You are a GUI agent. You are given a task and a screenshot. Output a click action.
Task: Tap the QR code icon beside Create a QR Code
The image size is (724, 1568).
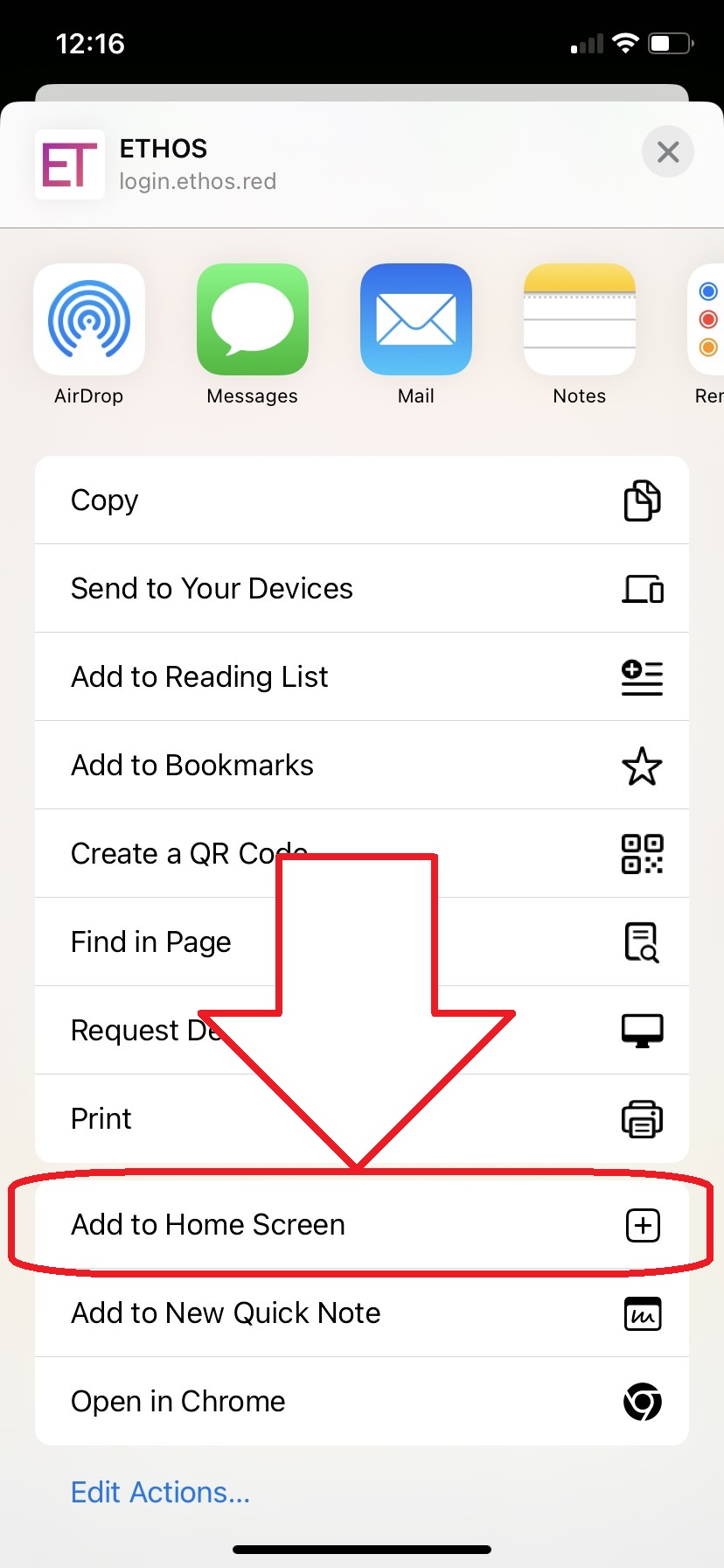642,854
